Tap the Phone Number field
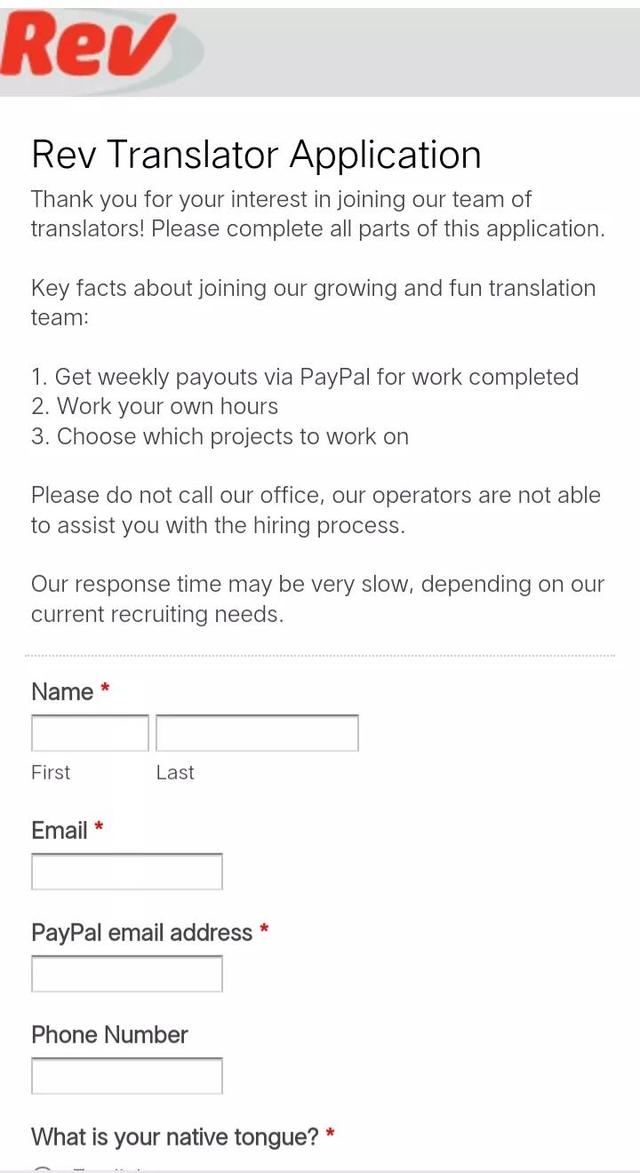Viewport: 640px width, 1173px height. point(127,1076)
